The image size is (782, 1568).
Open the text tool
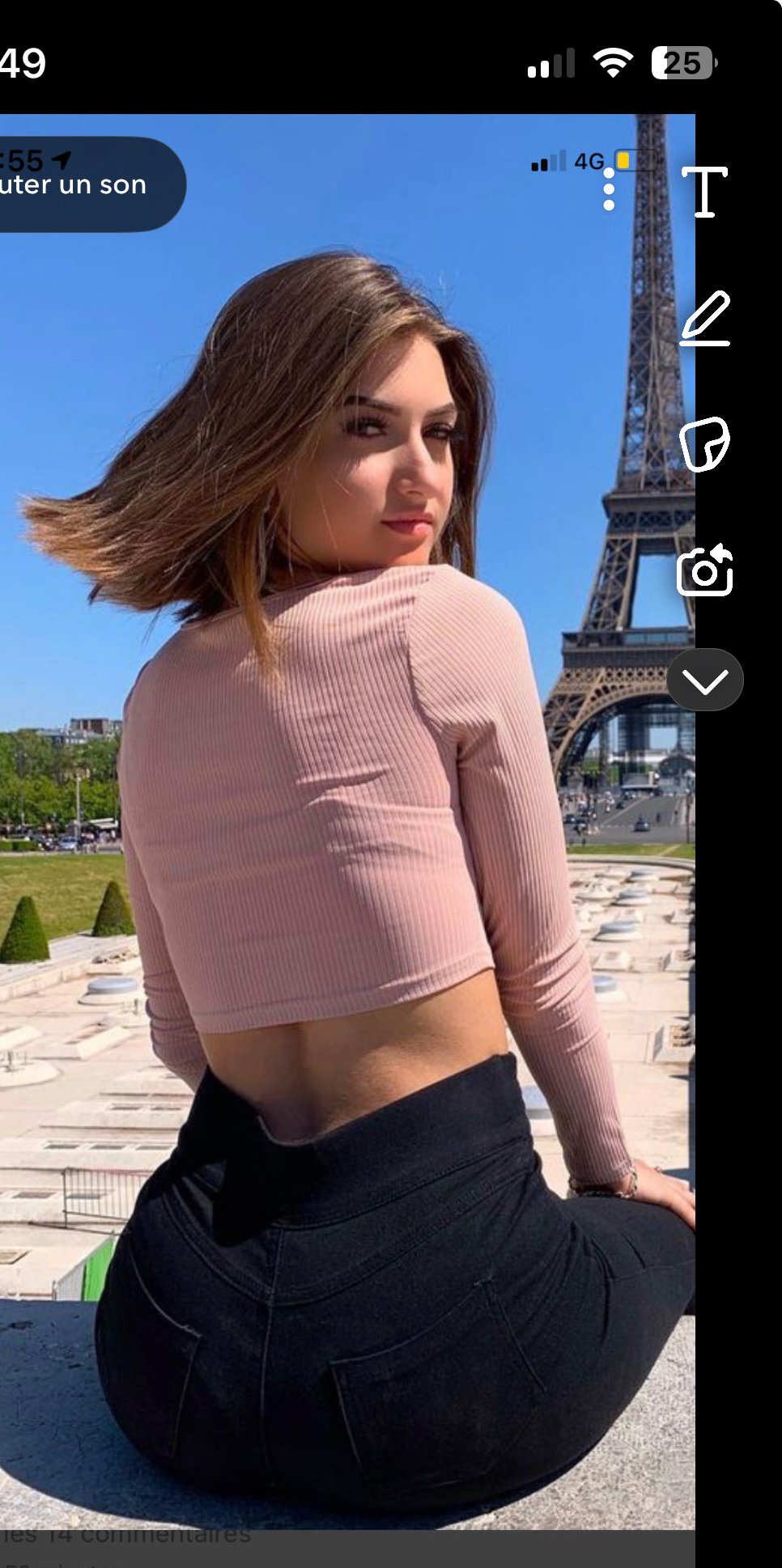click(704, 192)
